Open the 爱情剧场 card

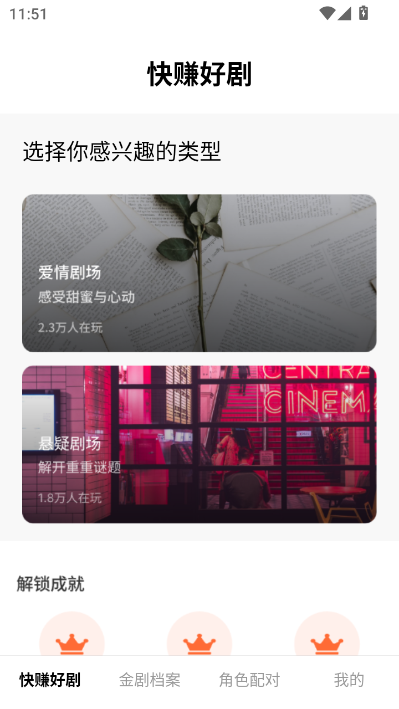tap(199, 273)
